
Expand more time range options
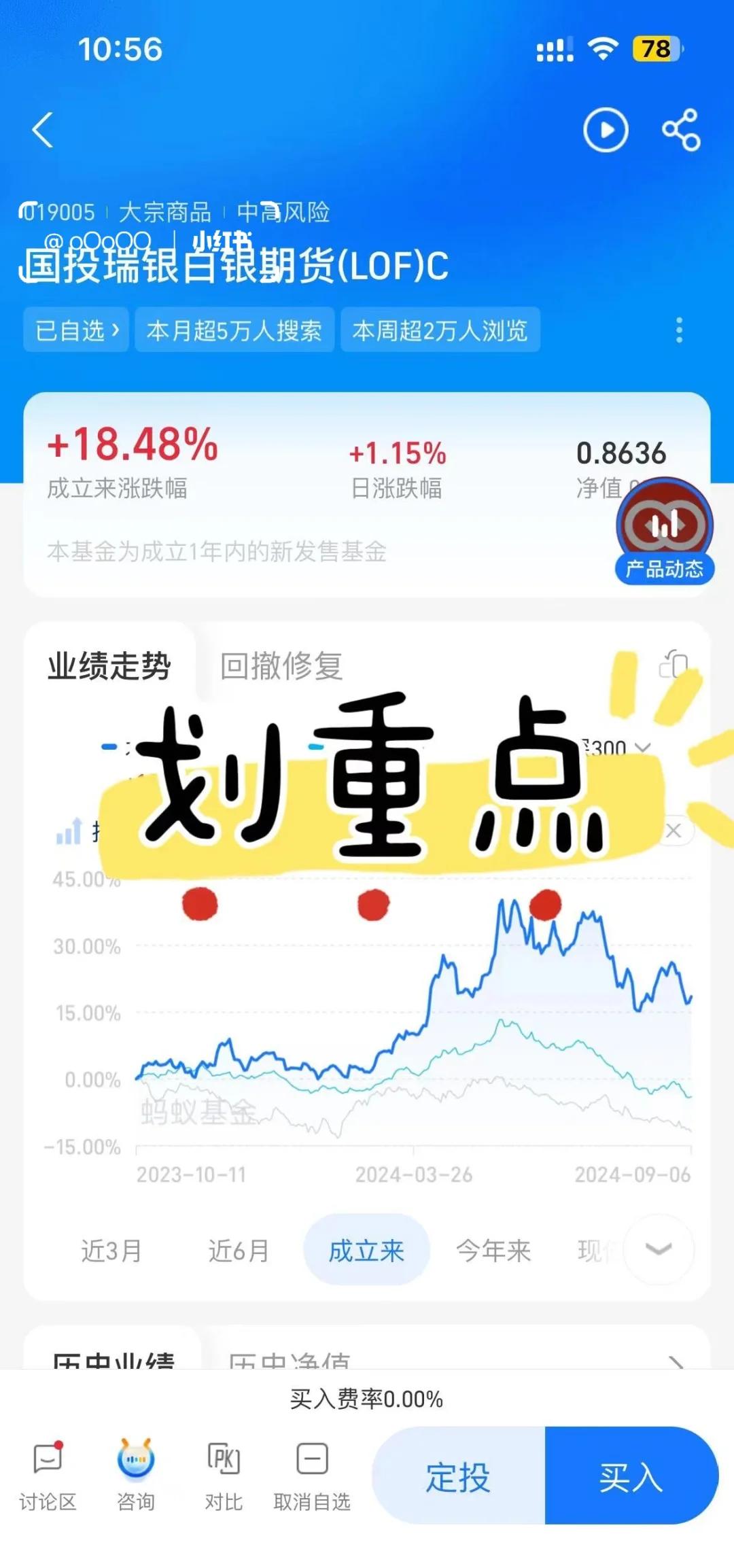click(659, 1249)
